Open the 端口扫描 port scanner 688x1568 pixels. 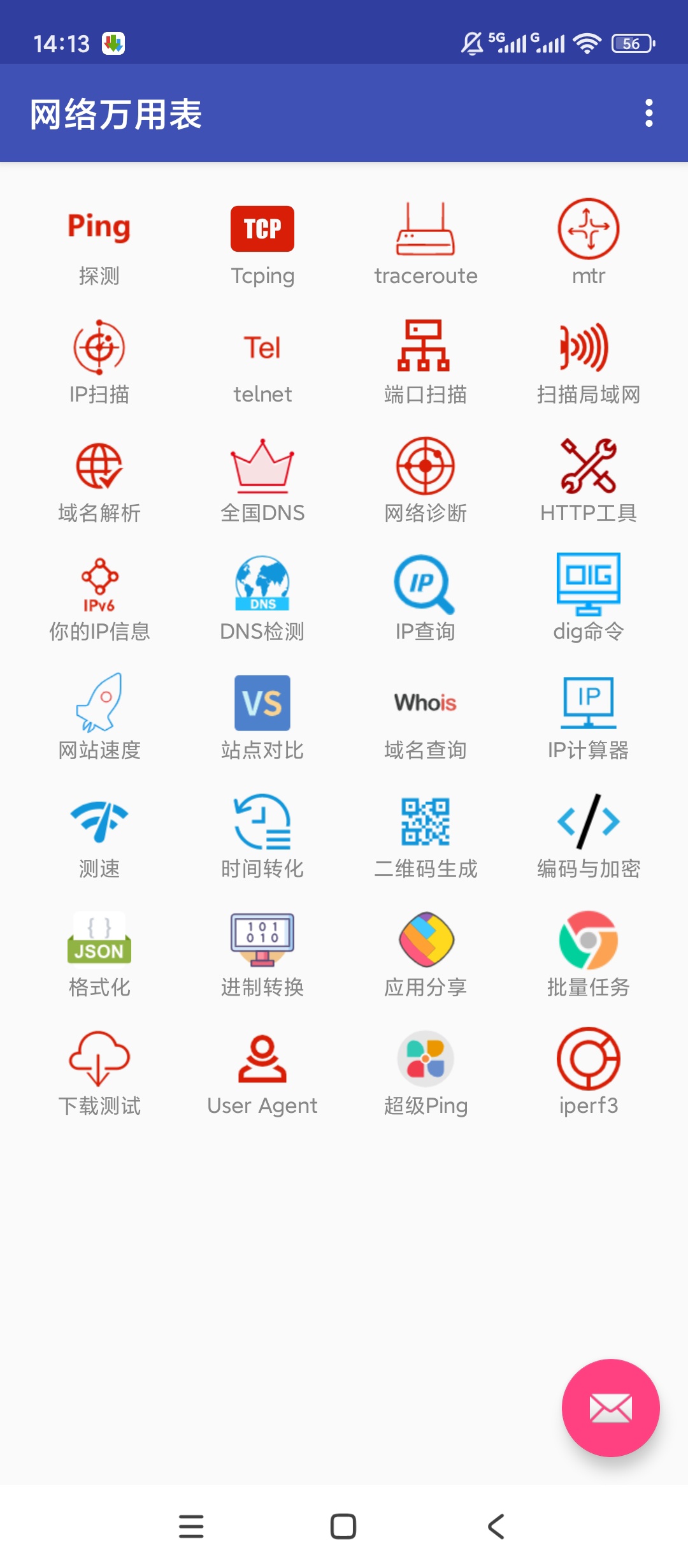[425, 360]
